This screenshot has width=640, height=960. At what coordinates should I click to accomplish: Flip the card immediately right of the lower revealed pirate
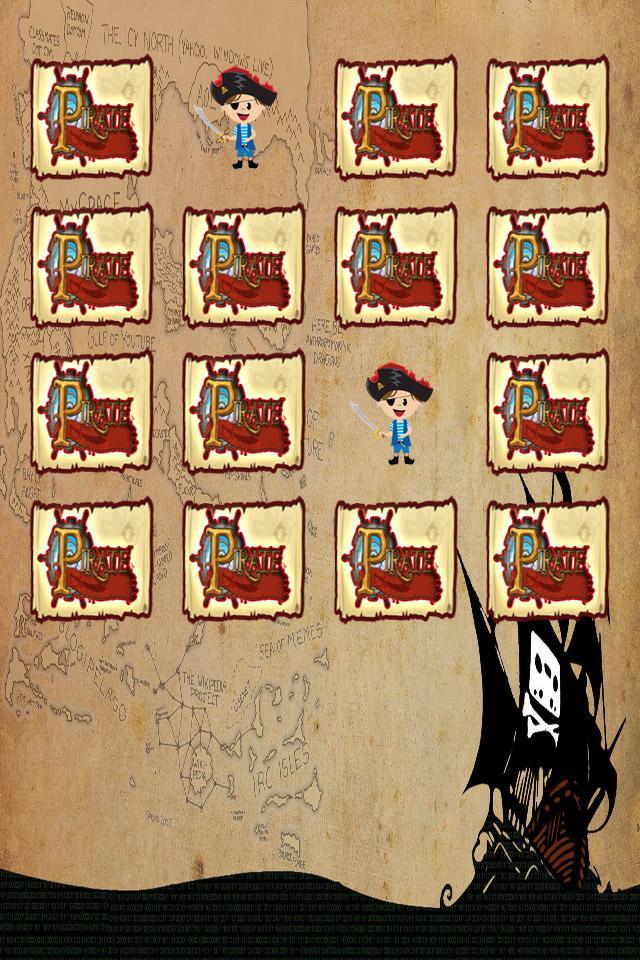tap(548, 412)
